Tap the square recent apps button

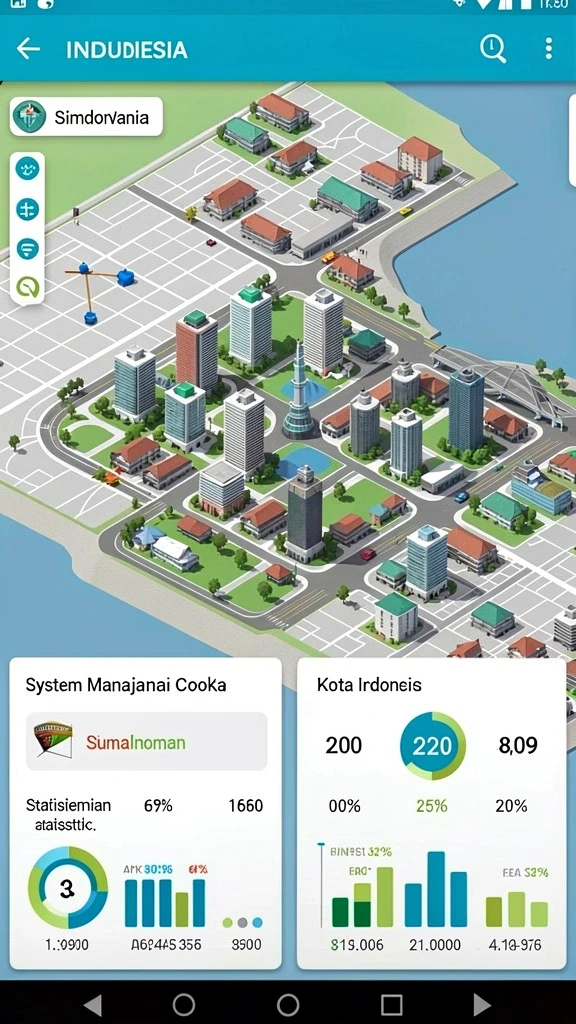click(x=391, y=1004)
